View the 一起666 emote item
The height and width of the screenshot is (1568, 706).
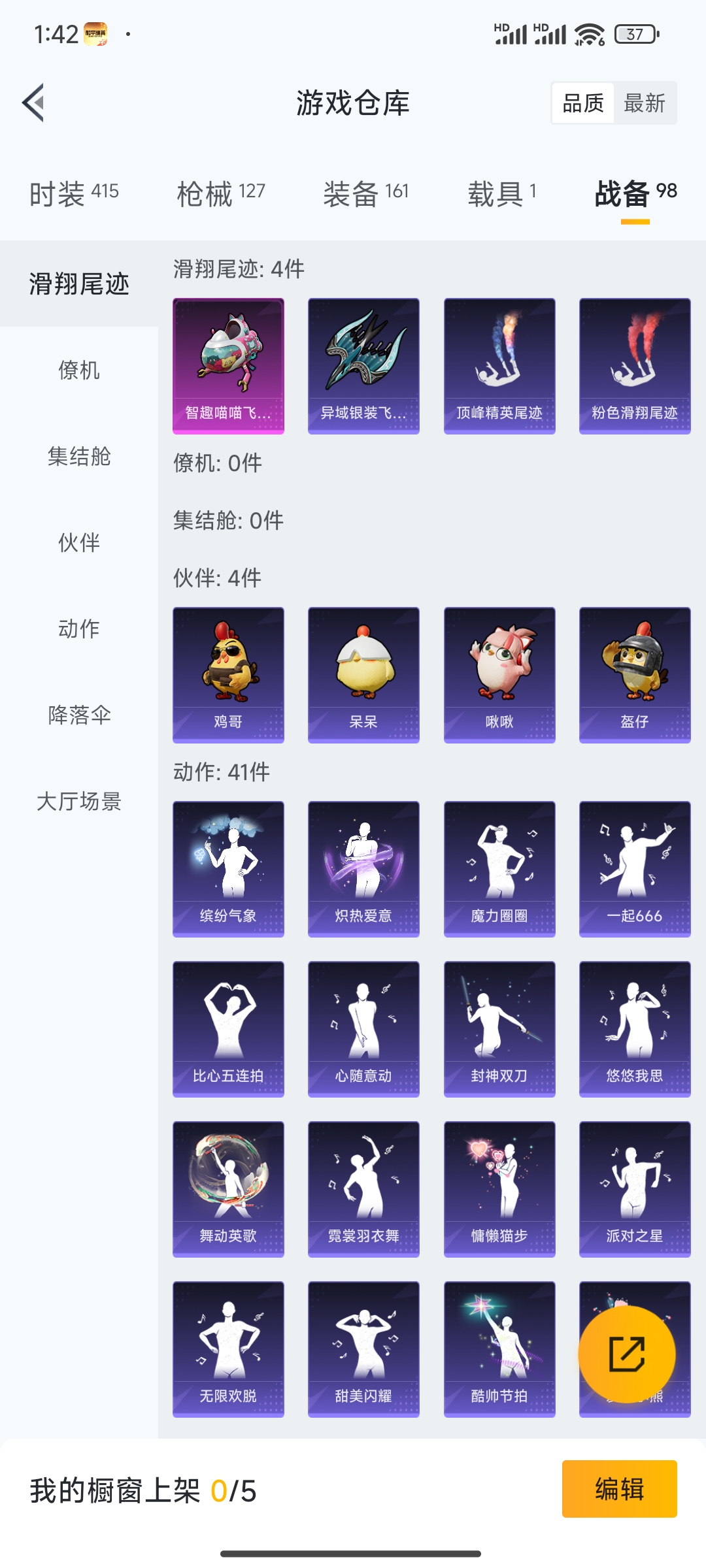635,869
